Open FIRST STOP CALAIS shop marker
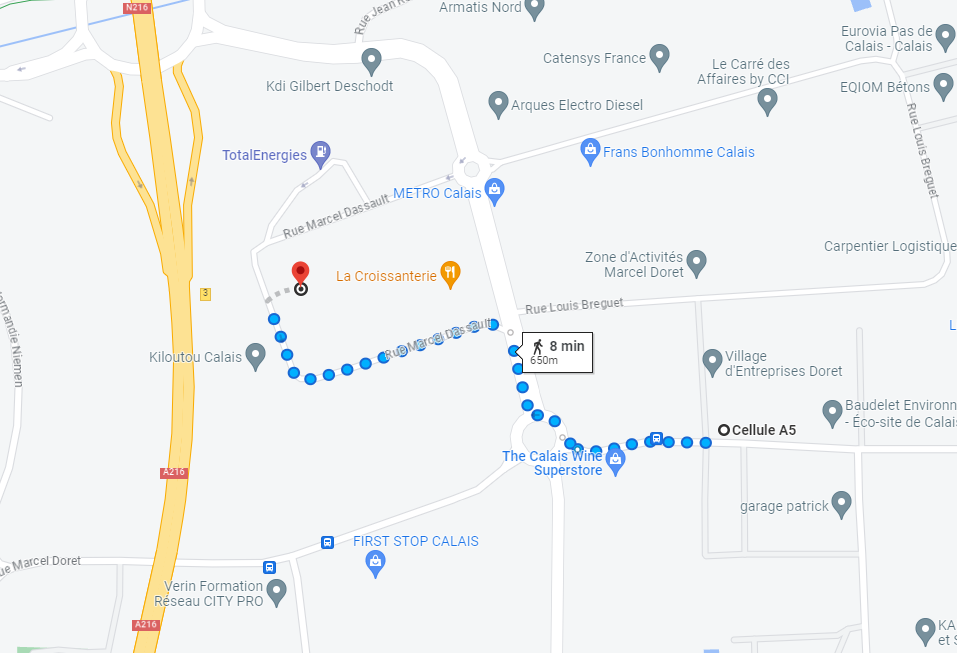Screen dimensions: 957x653 pos(376,564)
